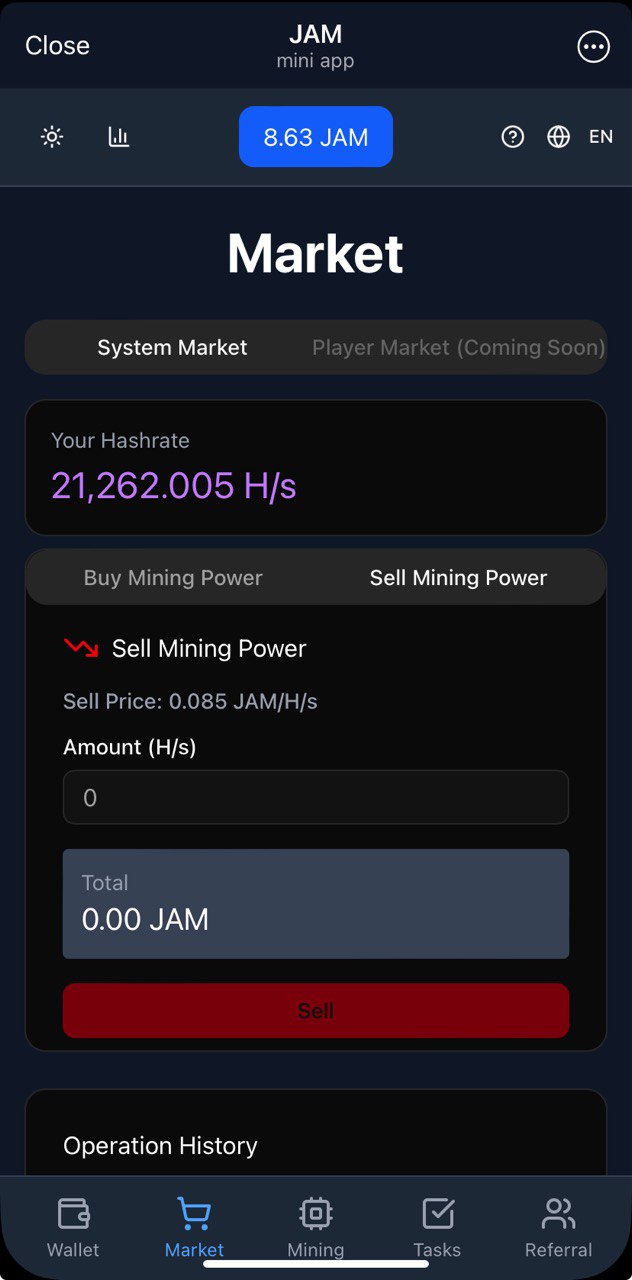Open the Market bottom tab
632x1280 pixels.
[x=194, y=1228]
